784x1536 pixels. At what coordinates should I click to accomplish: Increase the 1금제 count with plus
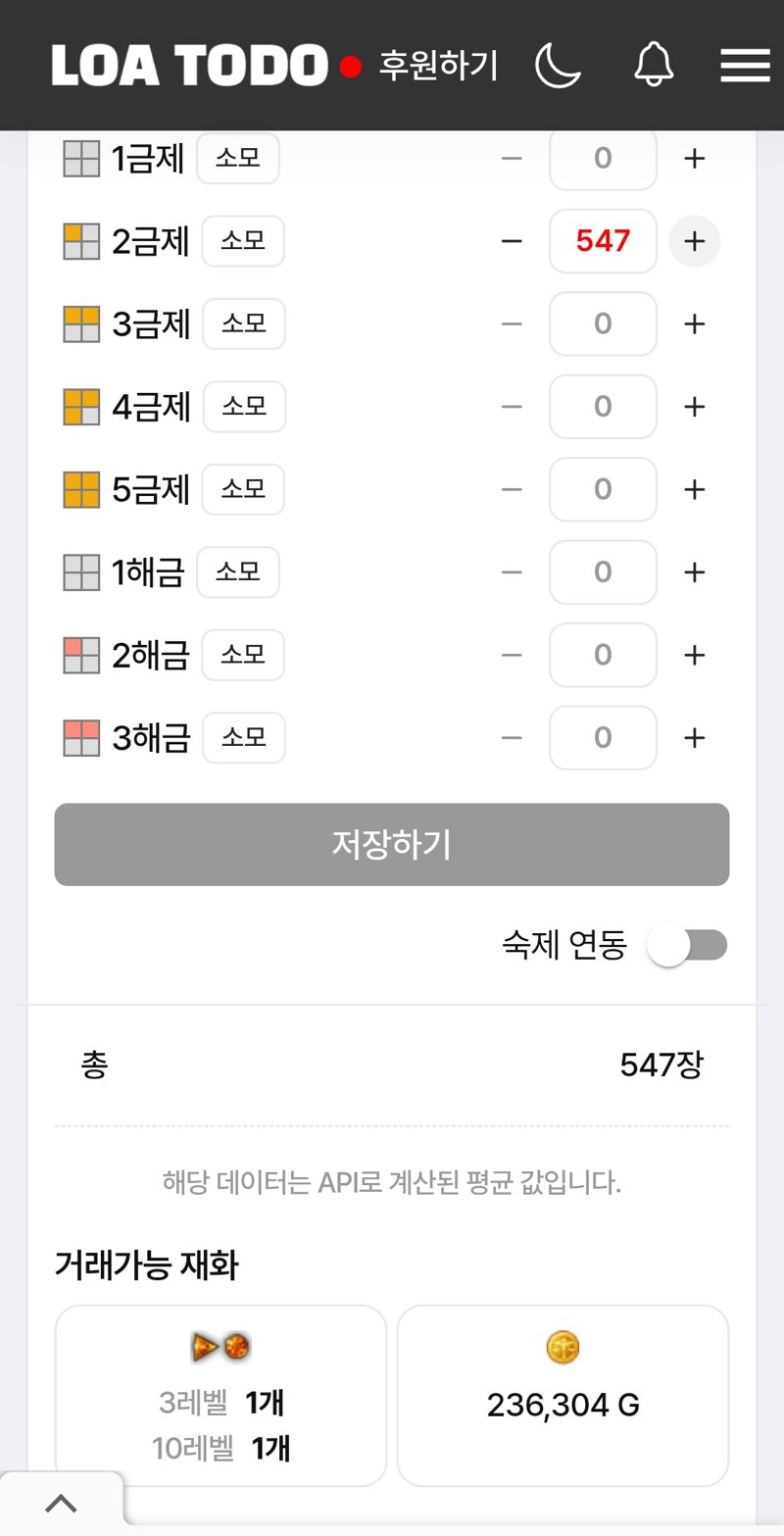click(x=695, y=159)
